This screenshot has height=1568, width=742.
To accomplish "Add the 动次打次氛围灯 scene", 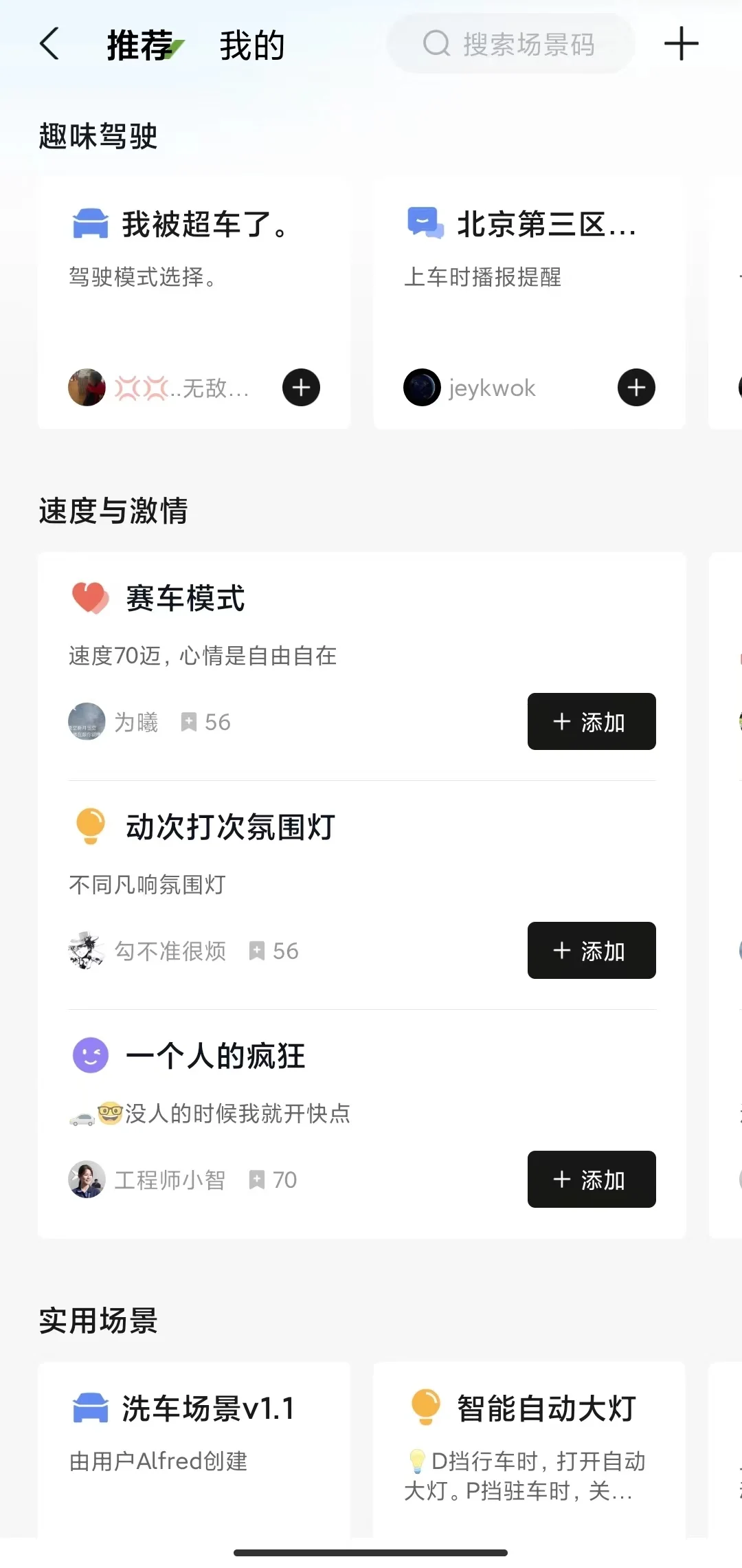I will tap(591, 951).
